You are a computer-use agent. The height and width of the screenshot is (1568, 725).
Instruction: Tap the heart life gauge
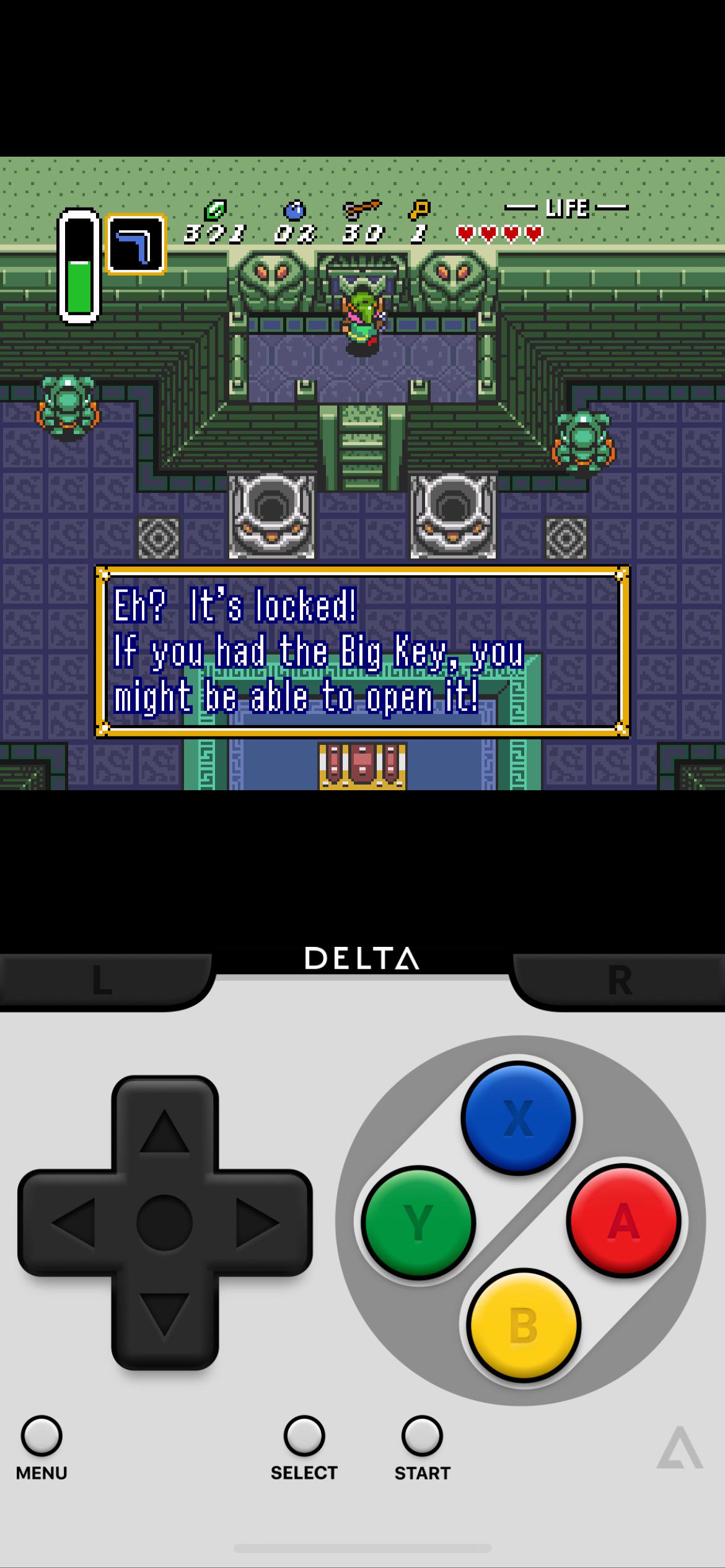click(500, 232)
